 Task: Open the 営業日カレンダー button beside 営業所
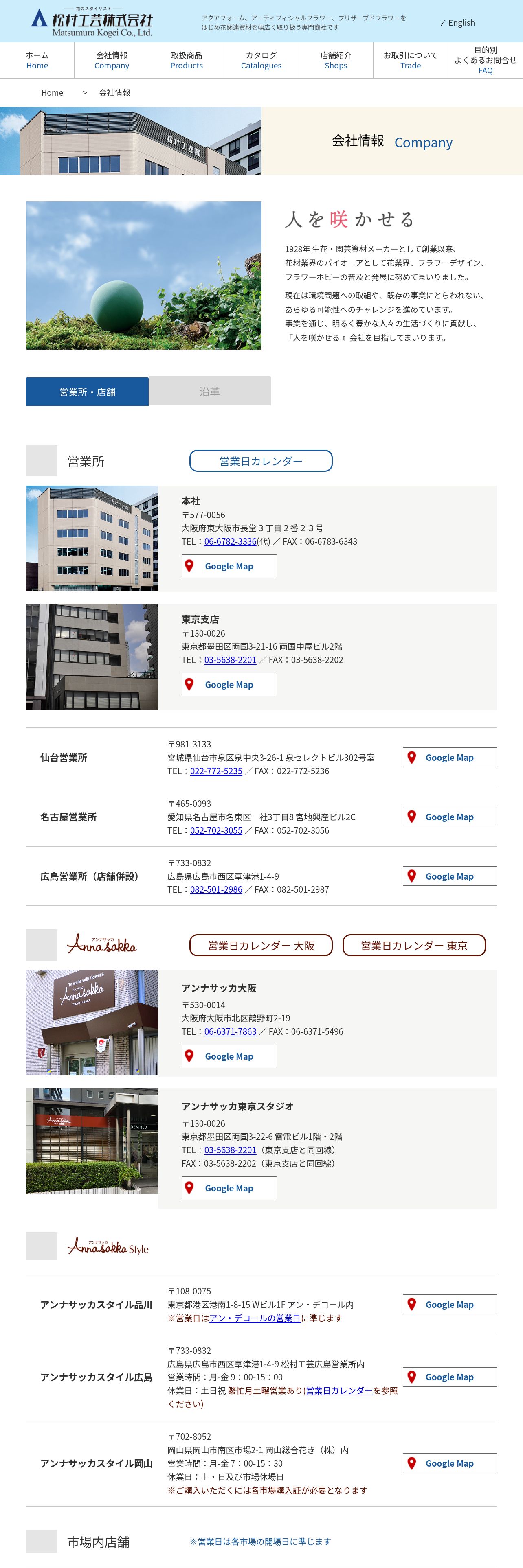pyautogui.click(x=261, y=461)
